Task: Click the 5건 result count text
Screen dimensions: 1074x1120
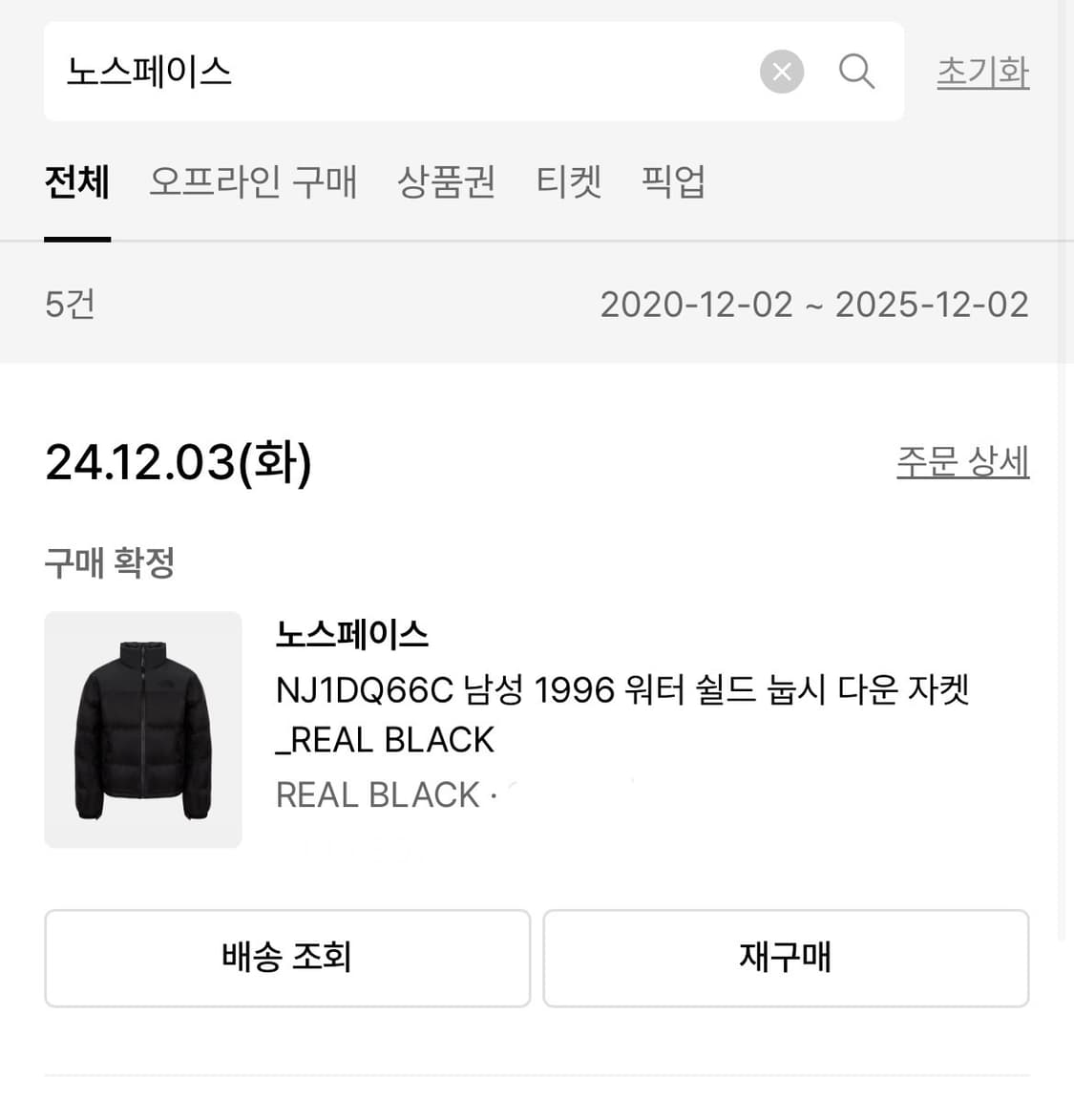Action: click(70, 305)
